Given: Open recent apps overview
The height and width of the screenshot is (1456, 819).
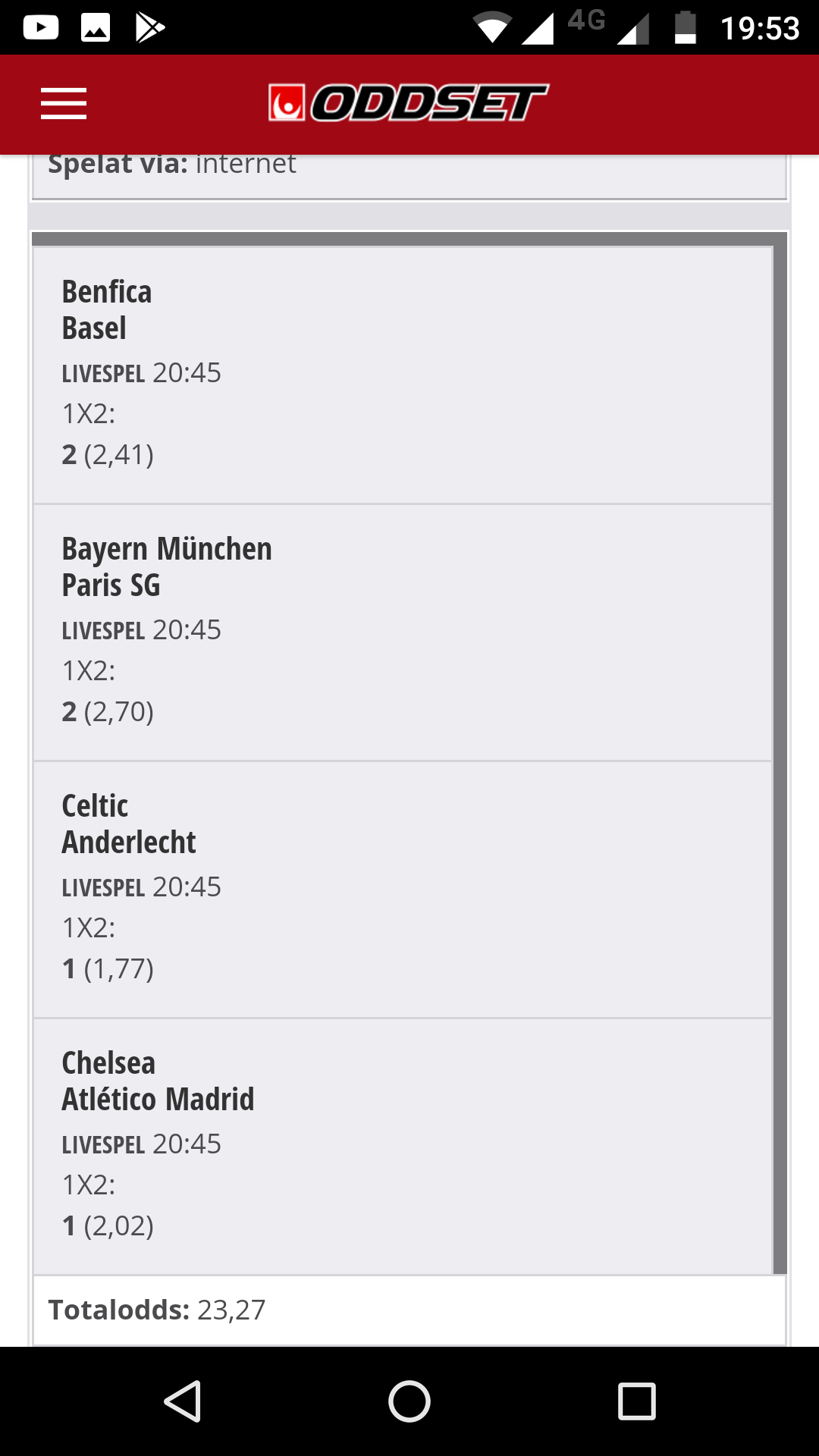Looking at the screenshot, I should pyautogui.click(x=637, y=1401).
